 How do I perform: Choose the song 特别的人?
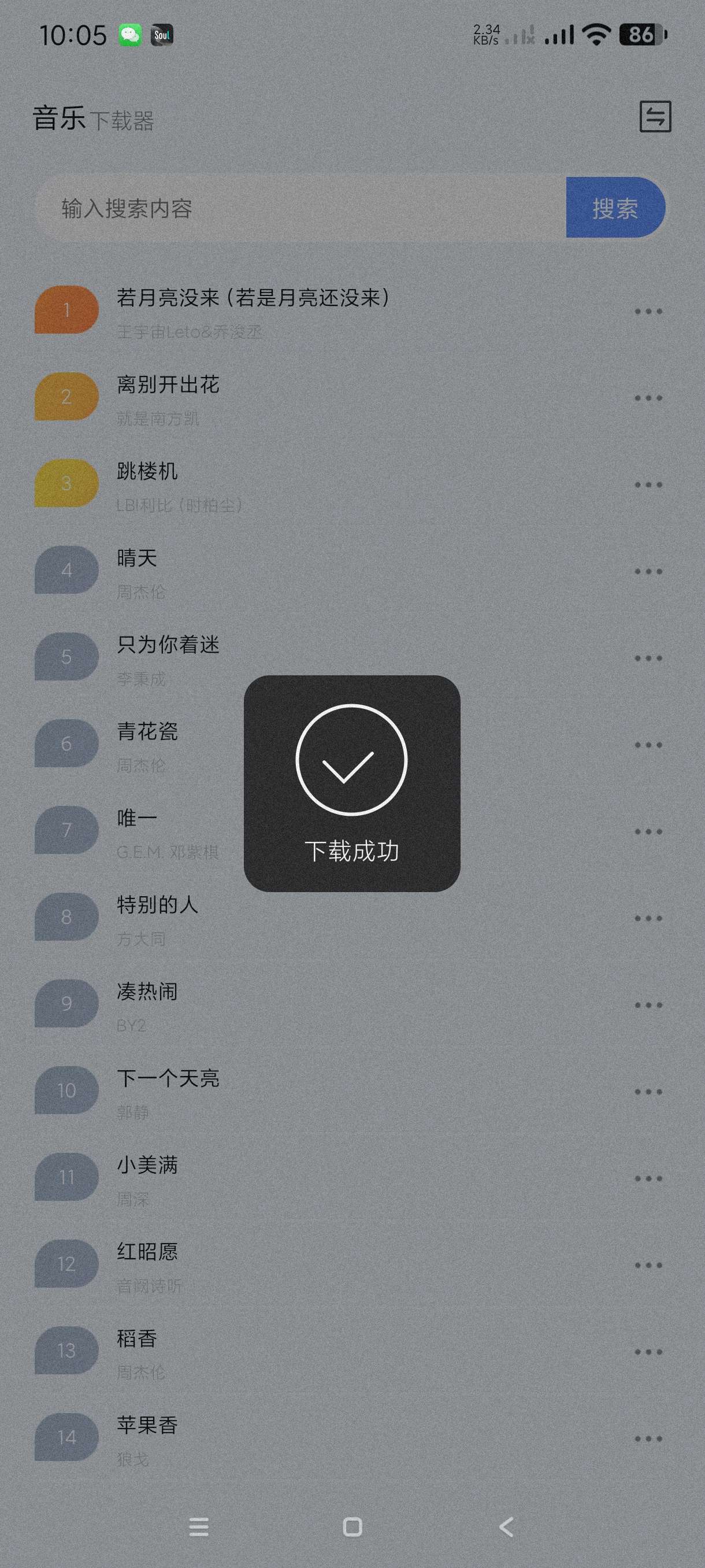point(157,905)
